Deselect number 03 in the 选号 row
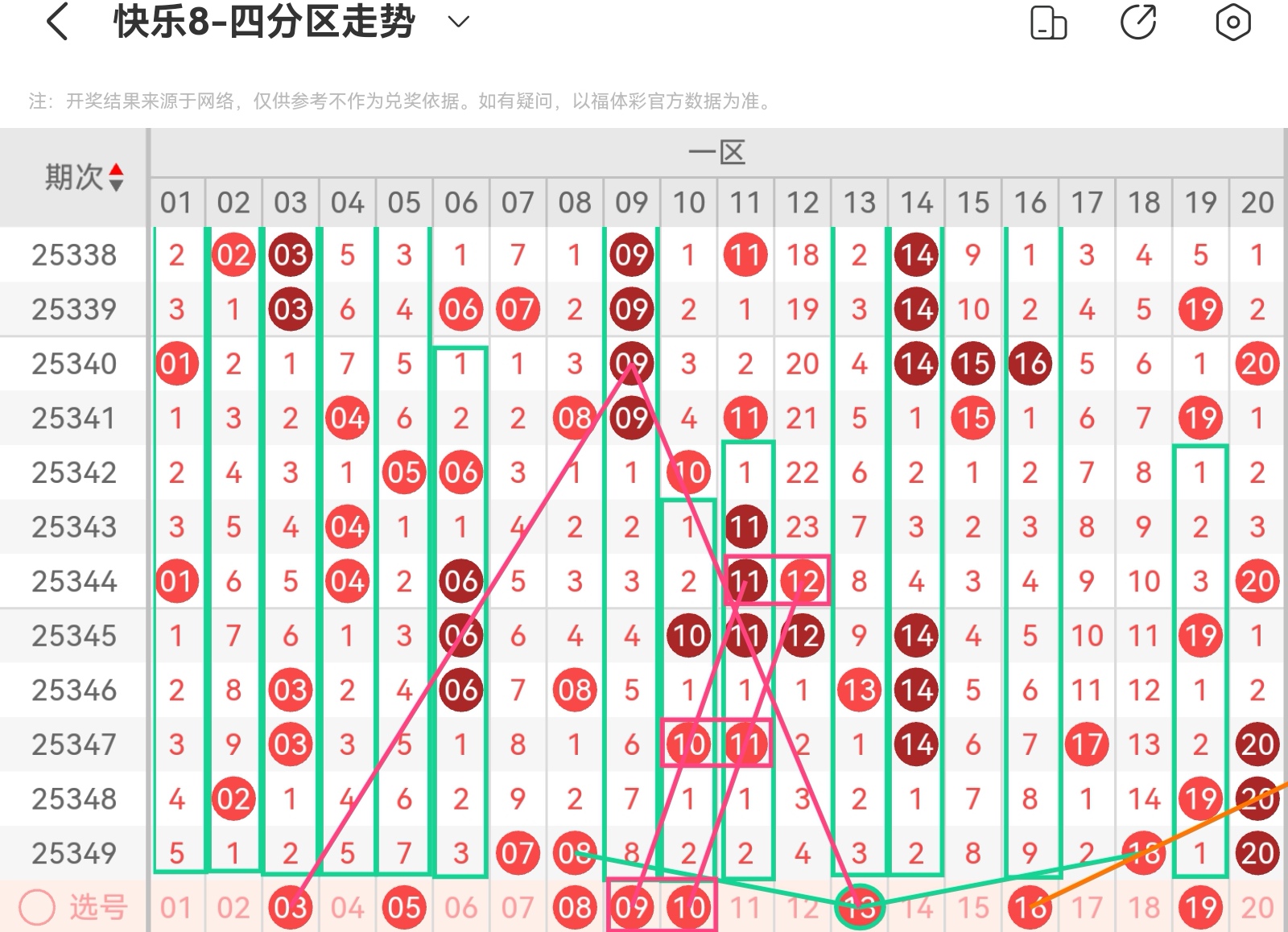 point(290,908)
